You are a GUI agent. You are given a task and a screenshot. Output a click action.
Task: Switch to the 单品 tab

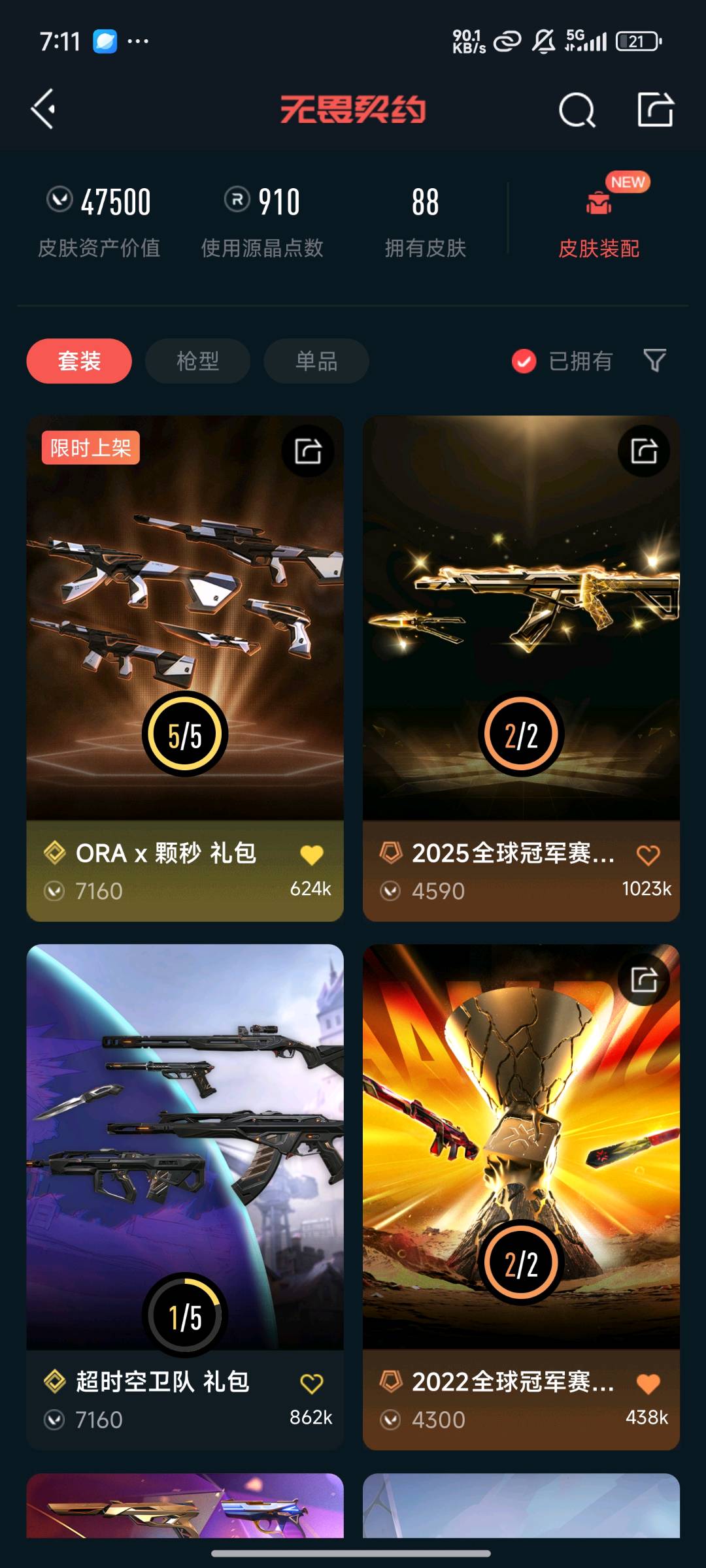pos(316,361)
